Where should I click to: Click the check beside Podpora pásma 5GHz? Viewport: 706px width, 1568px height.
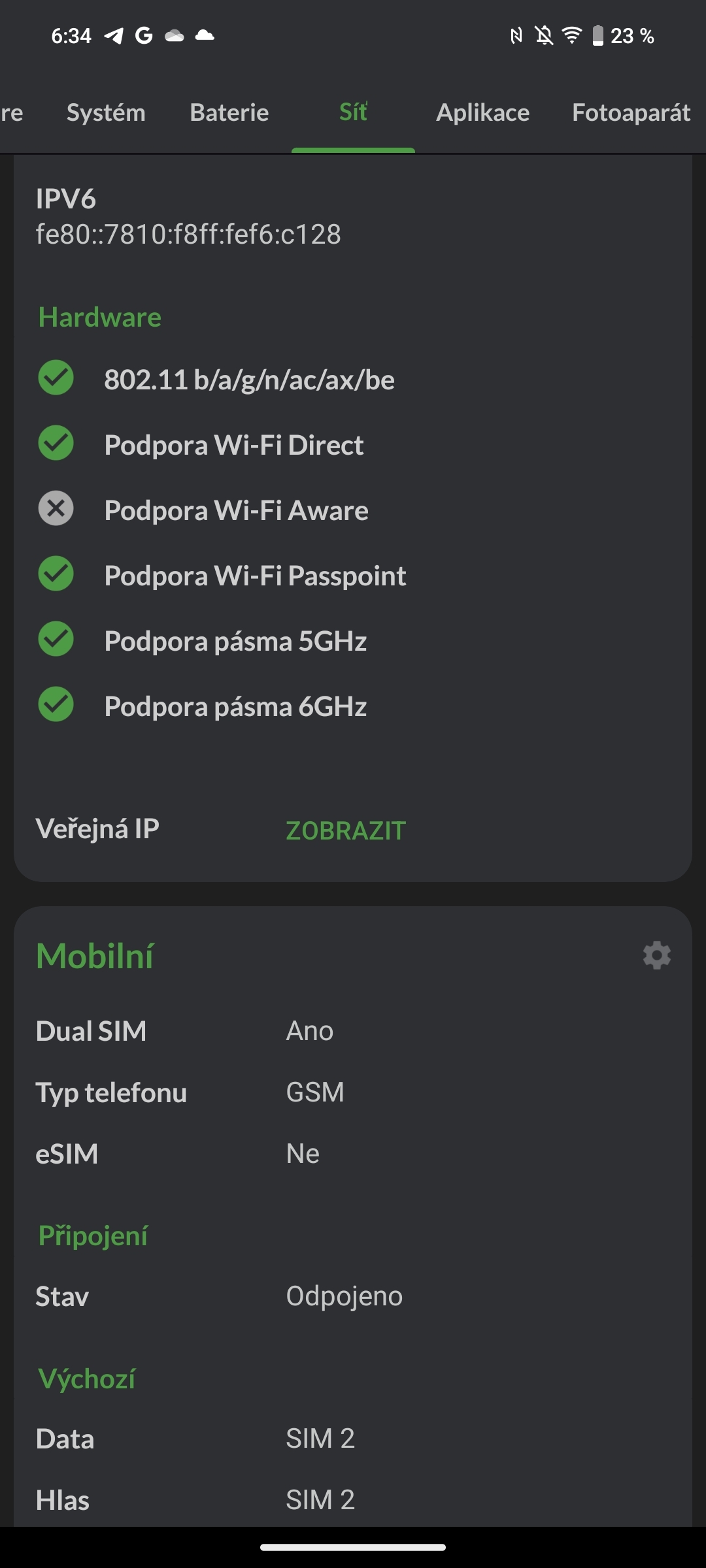[56, 640]
